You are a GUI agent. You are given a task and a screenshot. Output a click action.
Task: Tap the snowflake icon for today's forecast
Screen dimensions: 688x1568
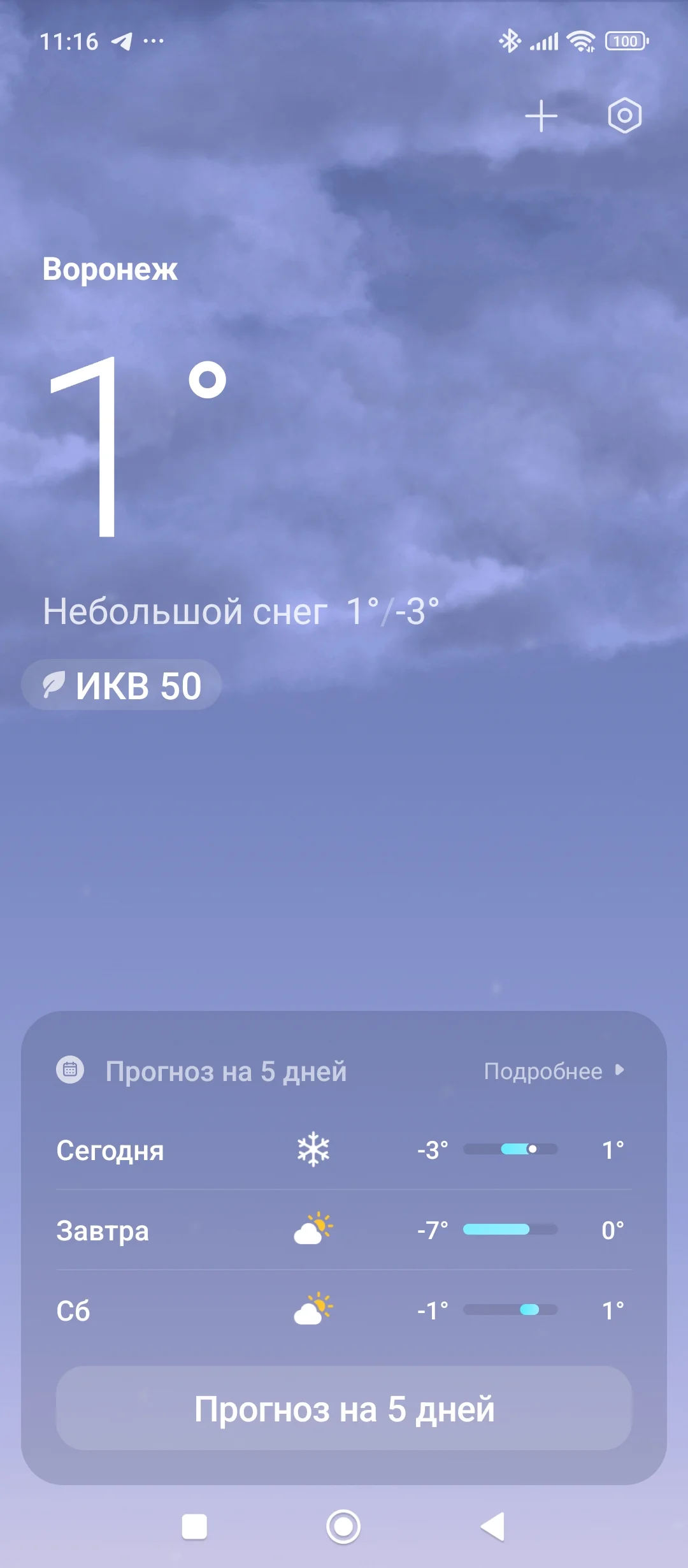(312, 1151)
